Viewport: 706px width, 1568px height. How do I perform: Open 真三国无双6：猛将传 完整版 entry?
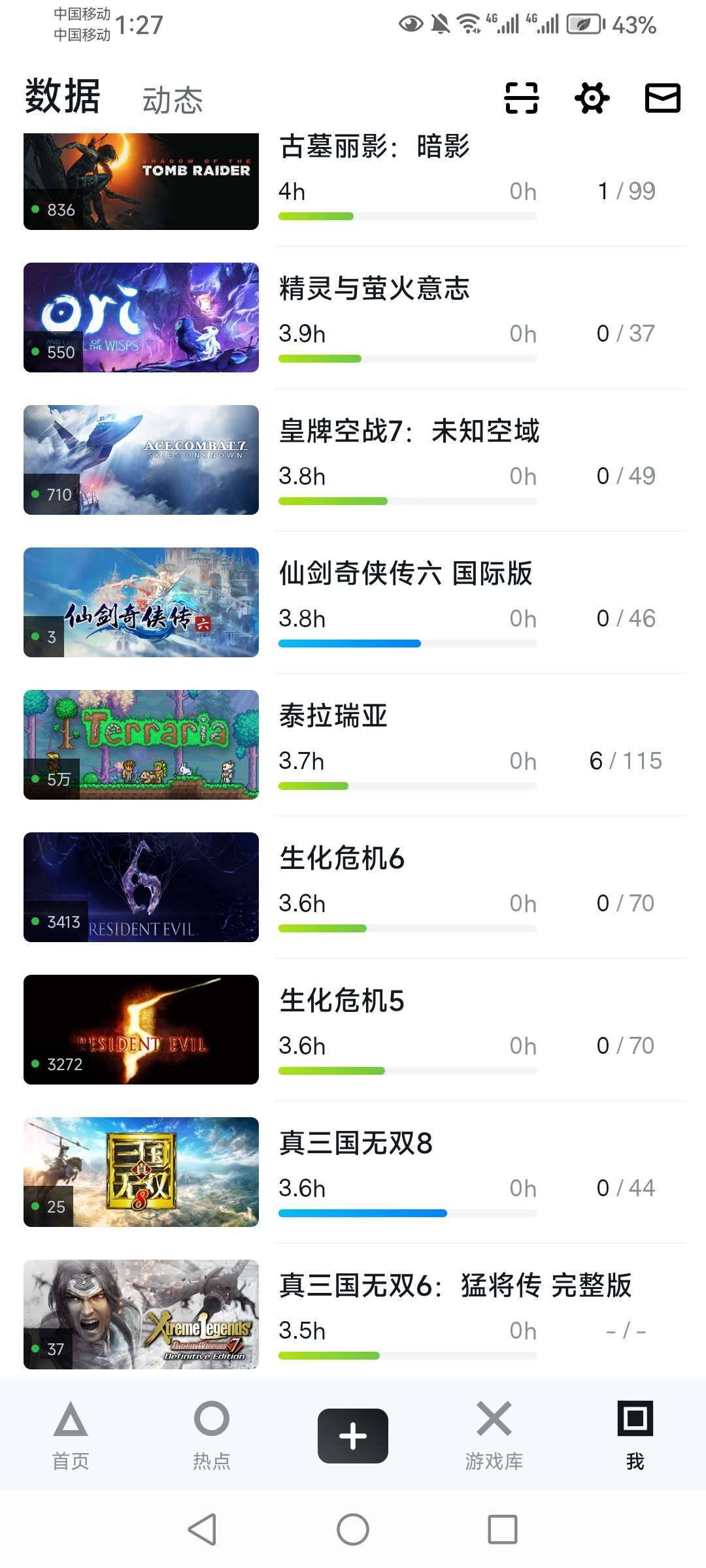455,1286
